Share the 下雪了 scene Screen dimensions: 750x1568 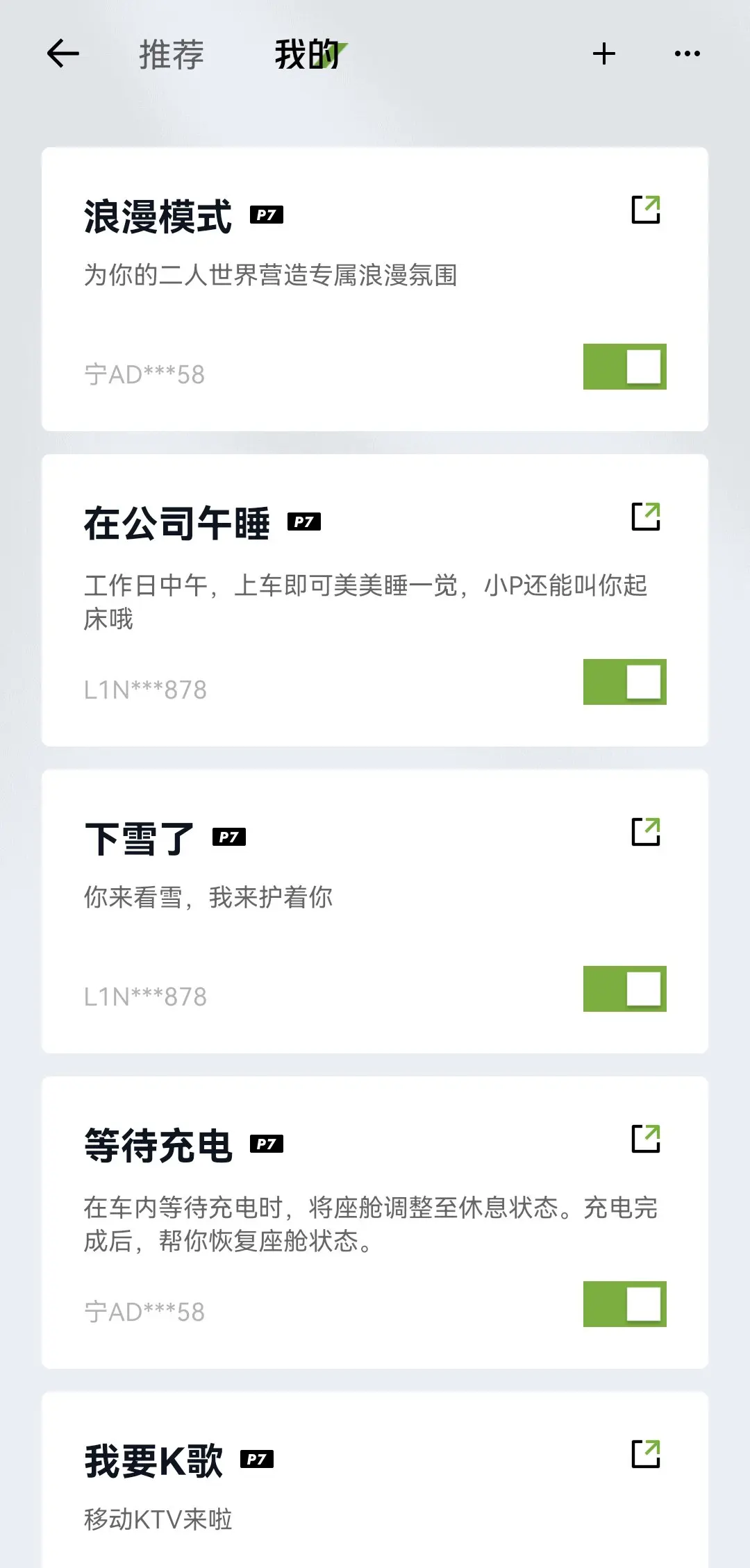[646, 831]
